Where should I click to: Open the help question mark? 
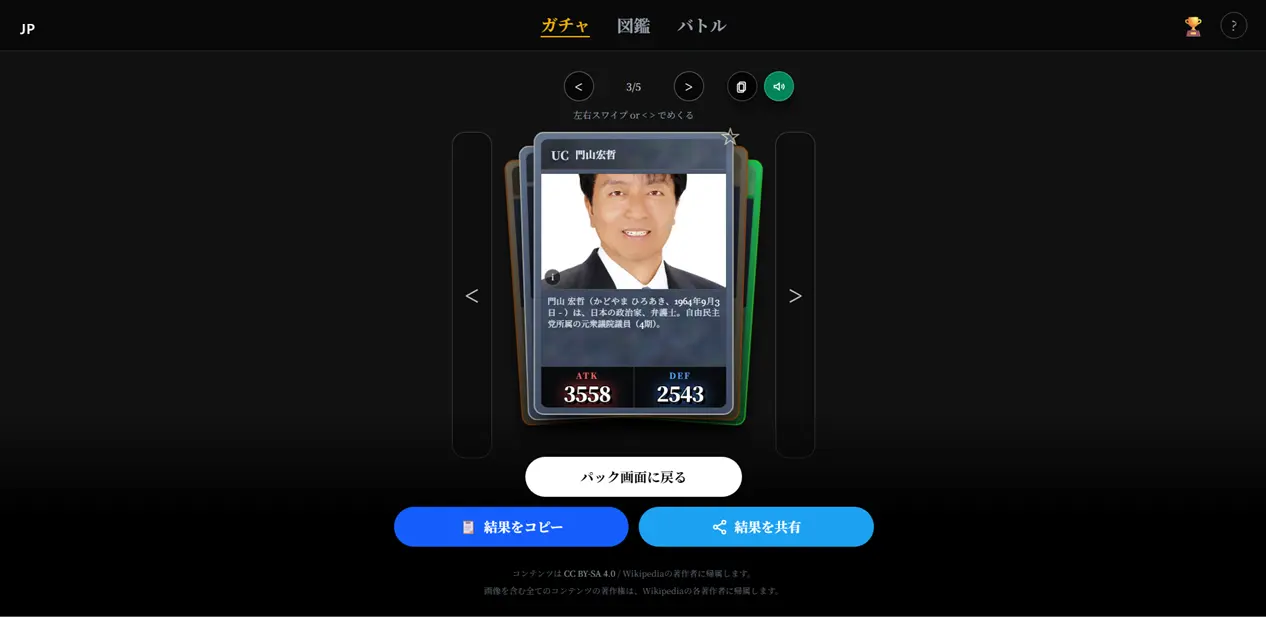(x=1233, y=26)
